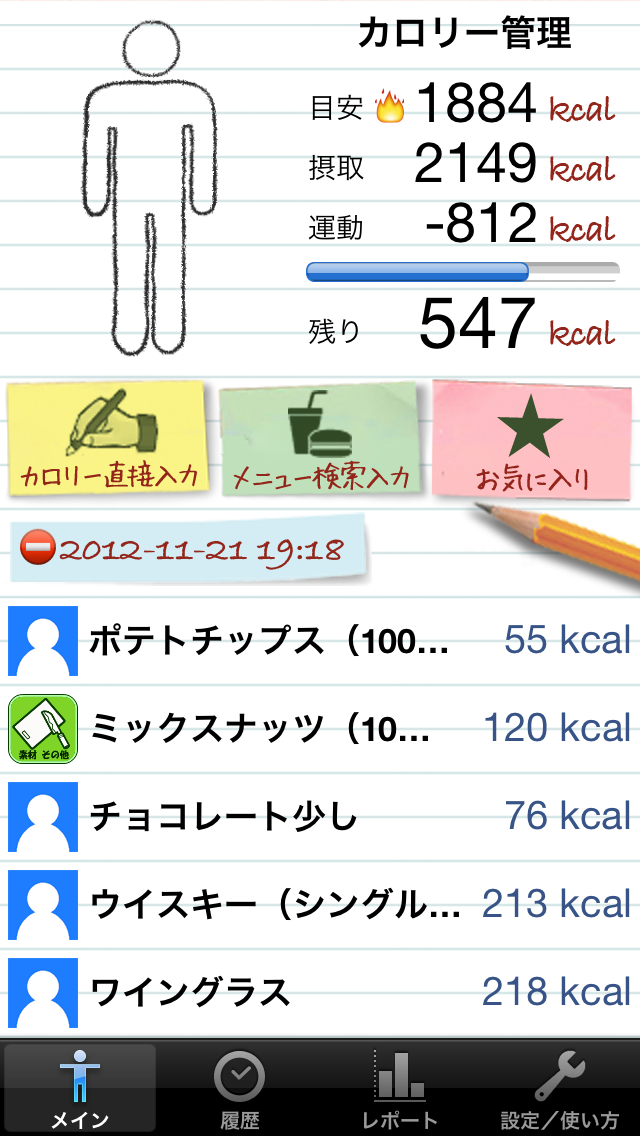Select the チョコレート少し entry
The height and width of the screenshot is (1136, 640).
tap(320, 817)
